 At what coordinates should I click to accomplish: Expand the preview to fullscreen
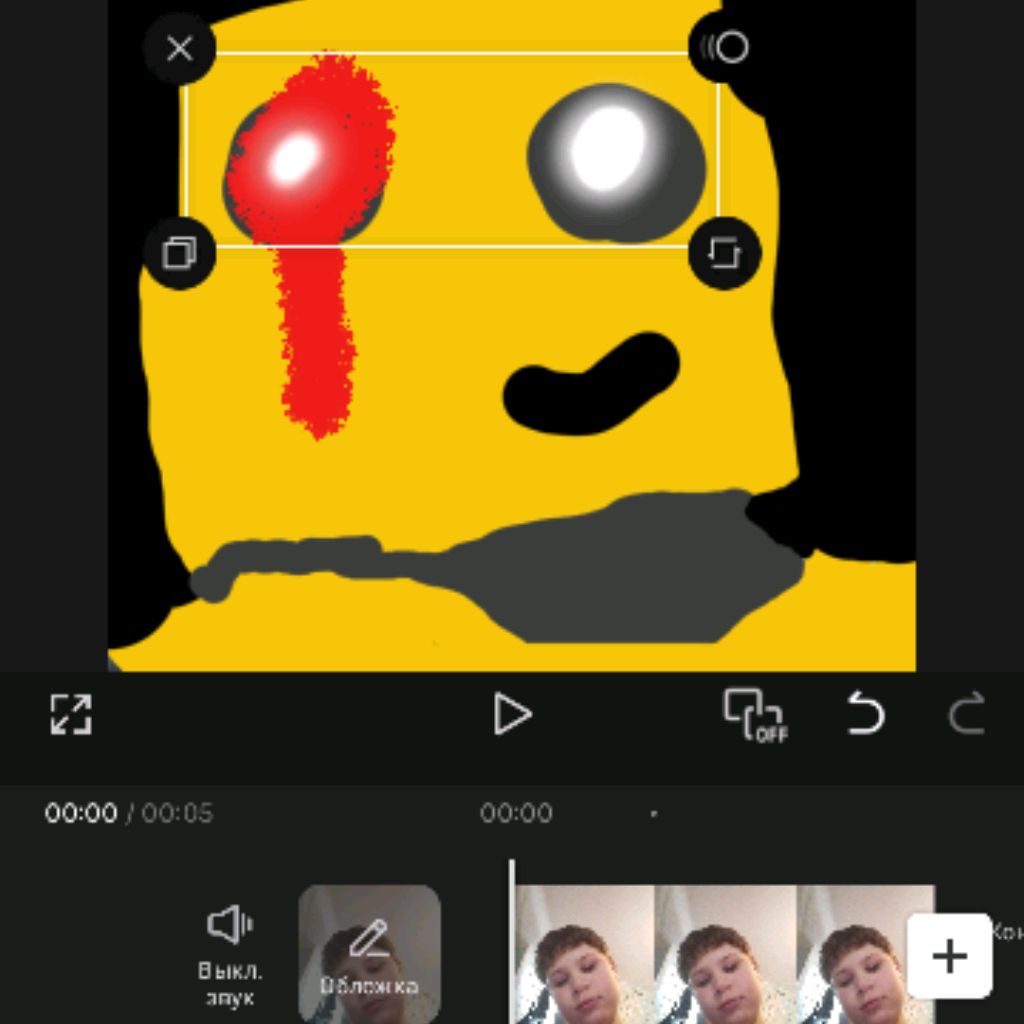[x=71, y=715]
